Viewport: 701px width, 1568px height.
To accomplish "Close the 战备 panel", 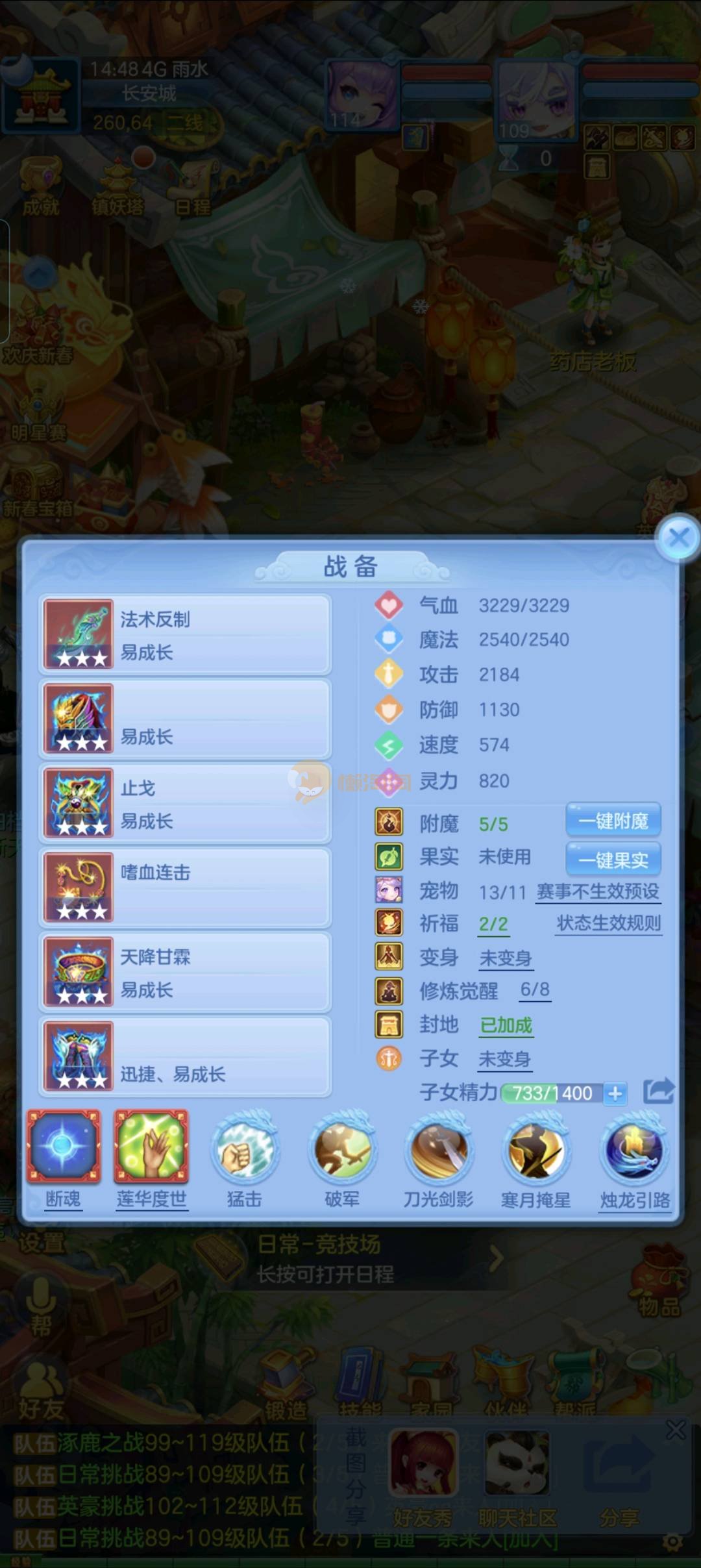I will (678, 538).
